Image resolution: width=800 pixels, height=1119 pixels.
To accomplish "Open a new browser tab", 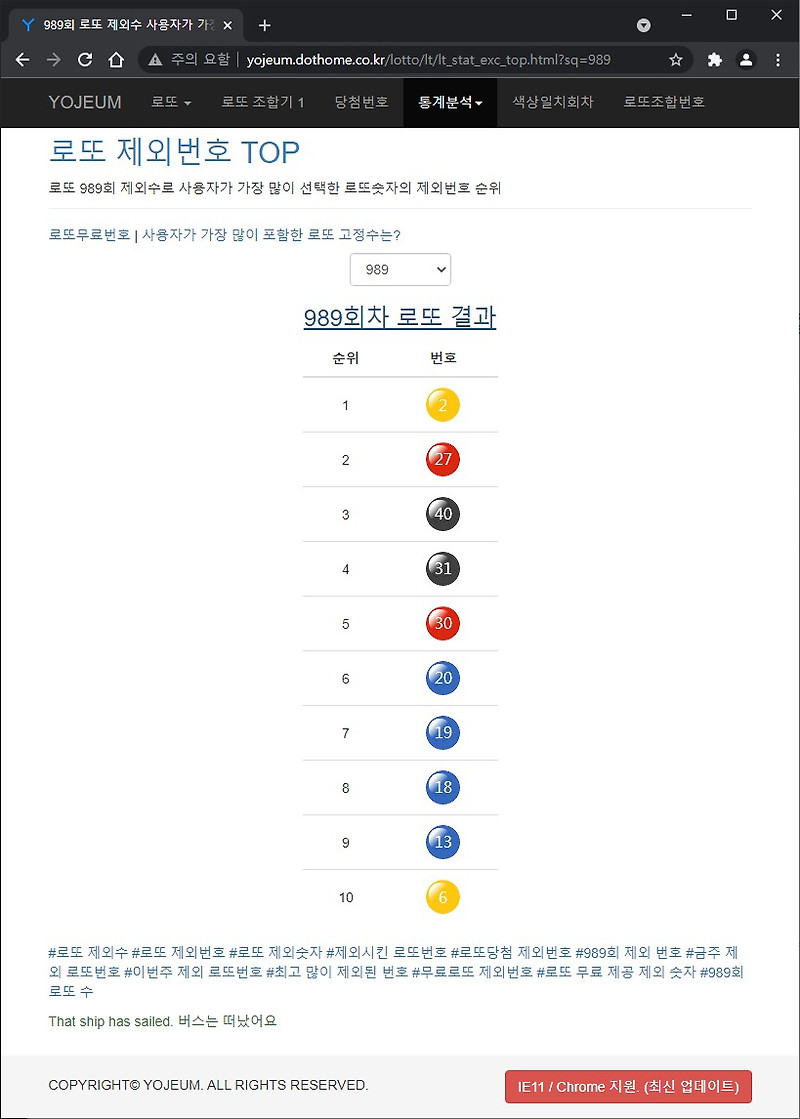I will [x=265, y=26].
